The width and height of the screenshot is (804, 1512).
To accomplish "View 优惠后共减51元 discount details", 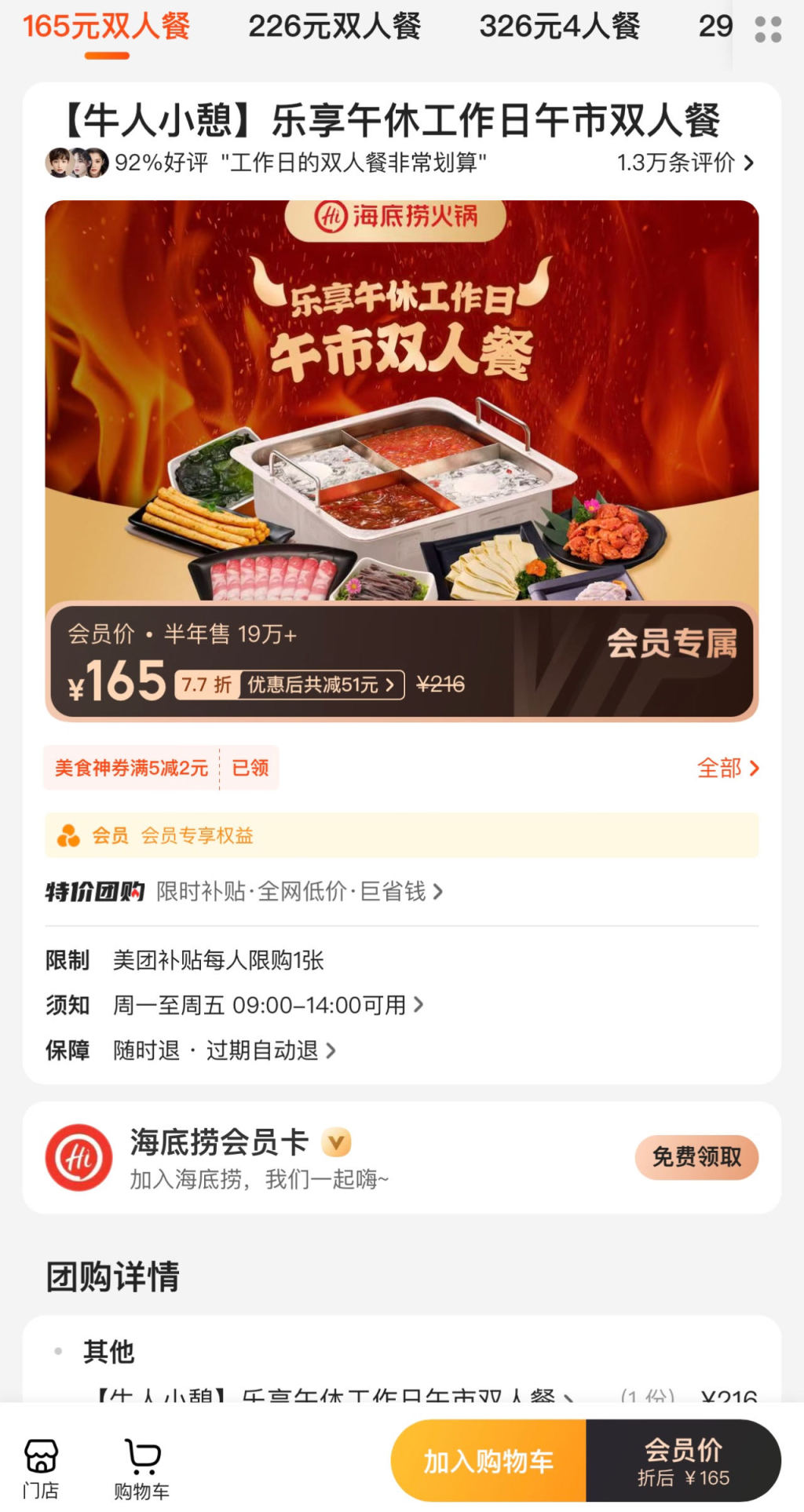I will point(321,685).
